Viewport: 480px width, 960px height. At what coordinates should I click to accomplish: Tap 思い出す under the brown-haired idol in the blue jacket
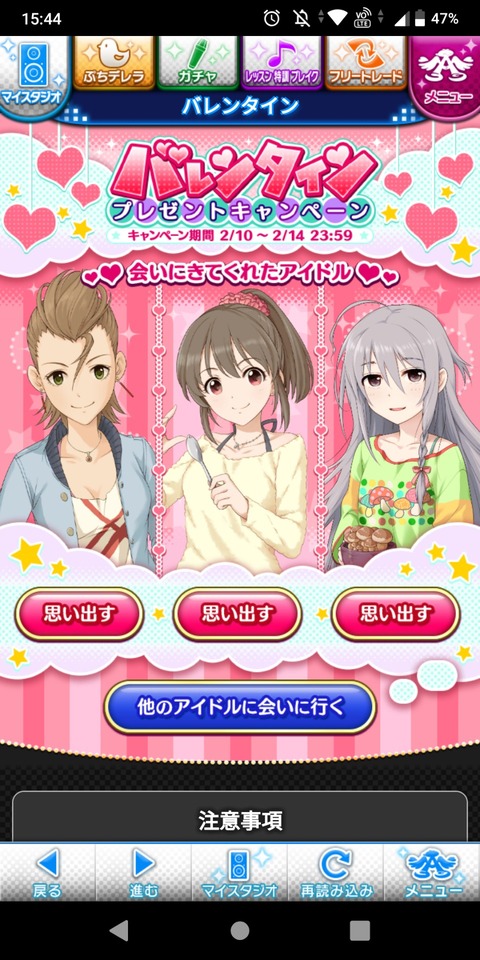(x=80, y=613)
